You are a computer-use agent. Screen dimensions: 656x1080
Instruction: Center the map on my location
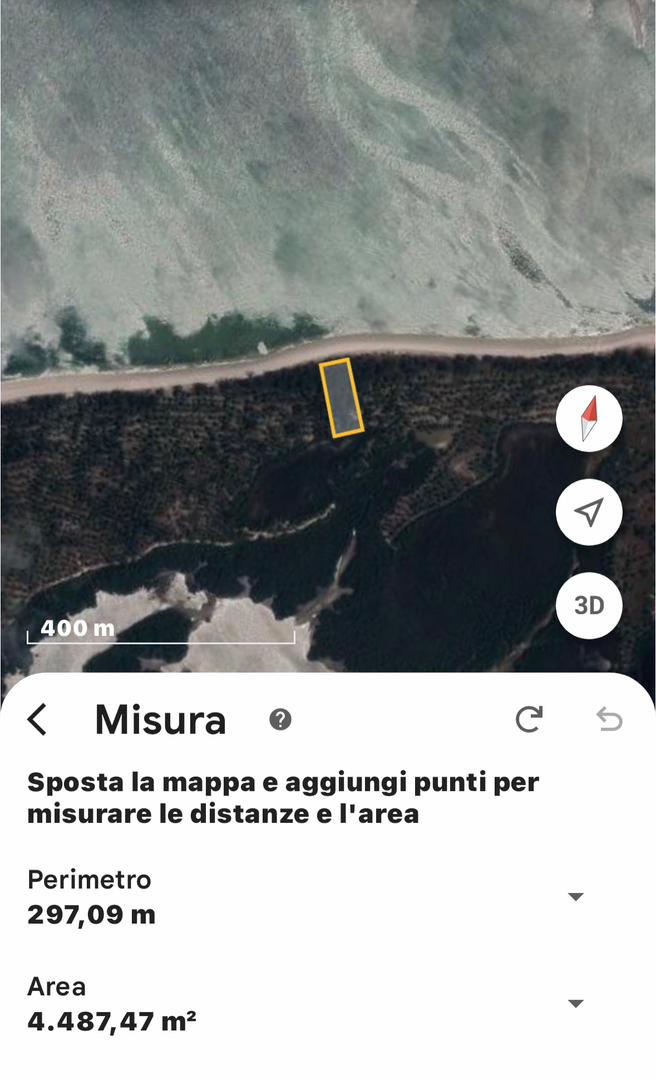(x=589, y=513)
